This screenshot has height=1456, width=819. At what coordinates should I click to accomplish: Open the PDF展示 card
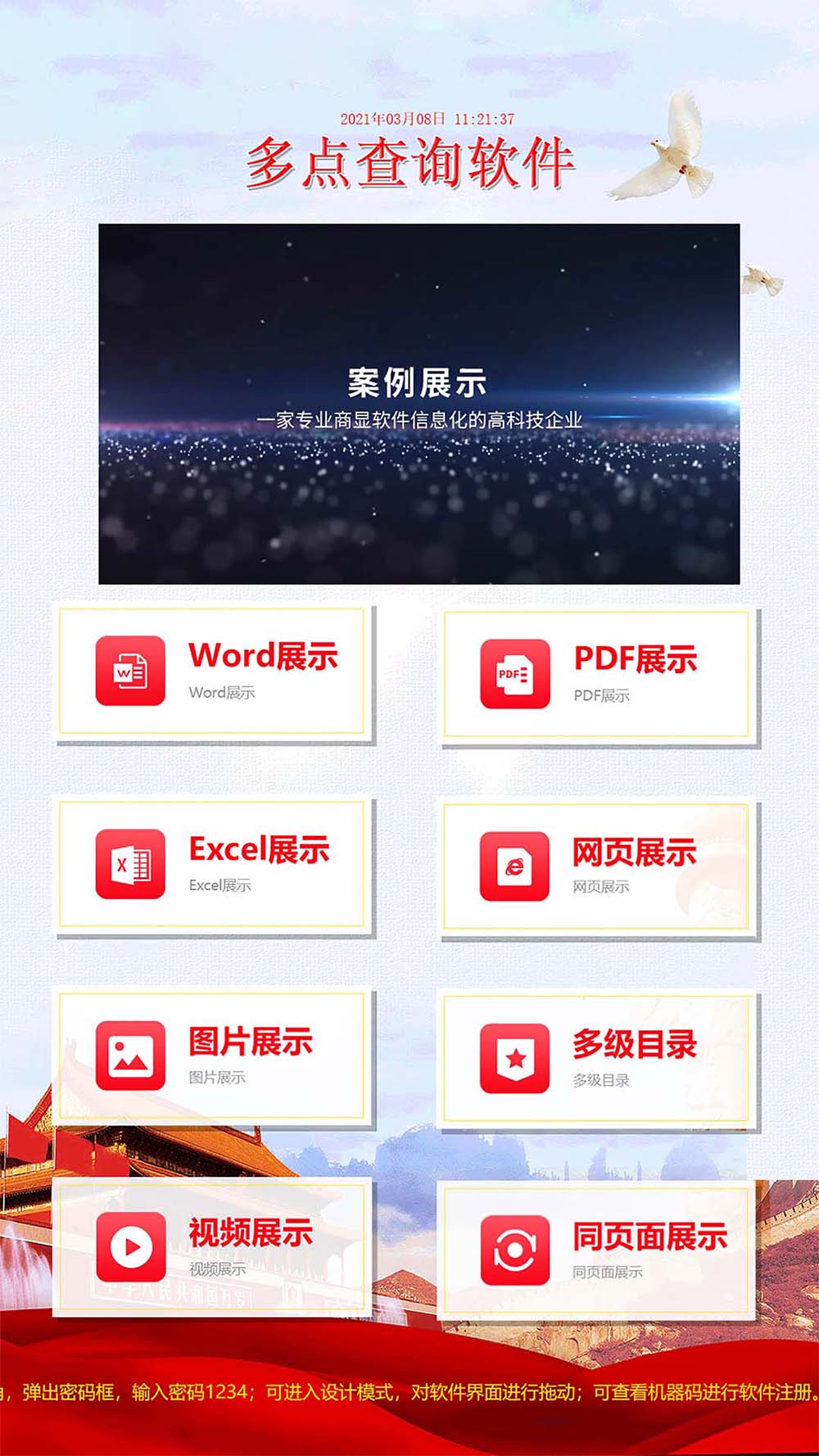pos(596,674)
